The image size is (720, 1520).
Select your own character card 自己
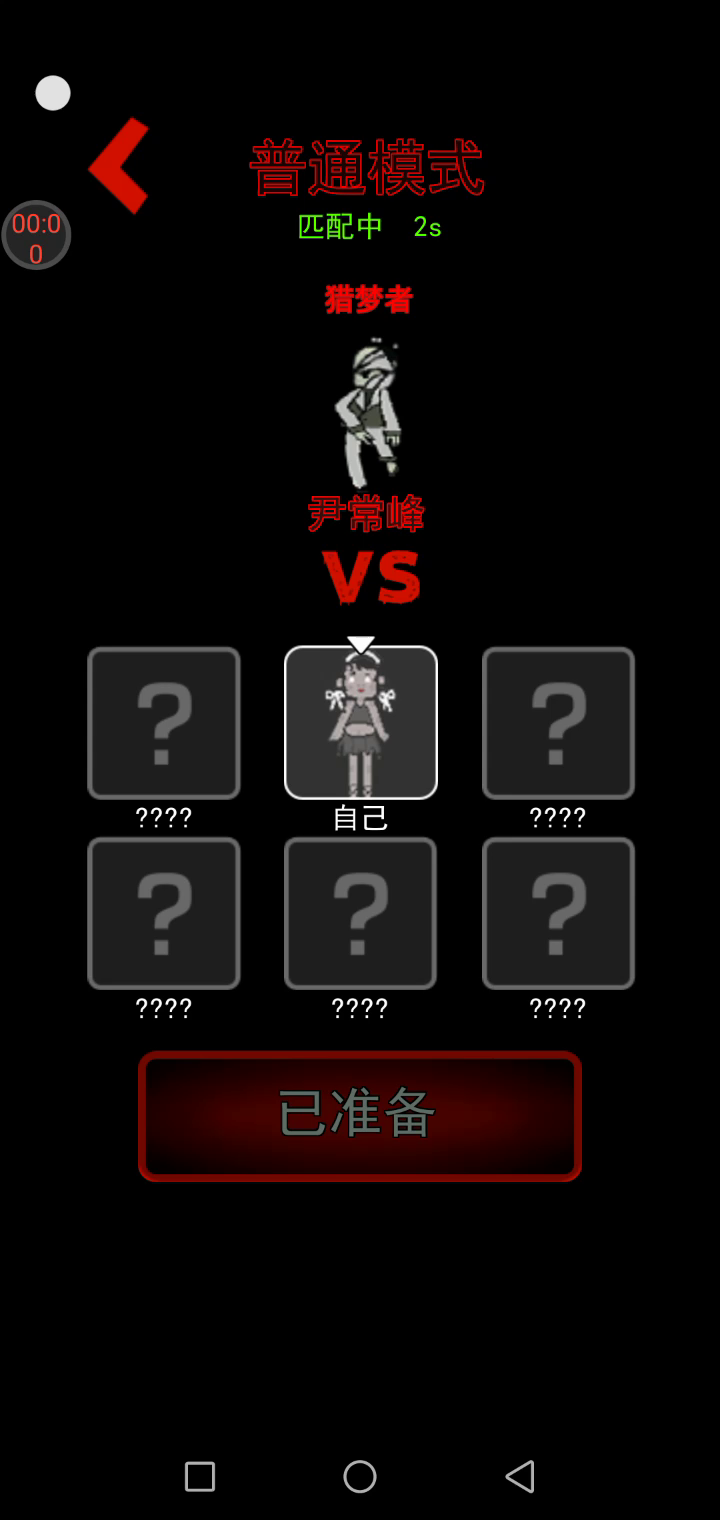[x=360, y=722]
